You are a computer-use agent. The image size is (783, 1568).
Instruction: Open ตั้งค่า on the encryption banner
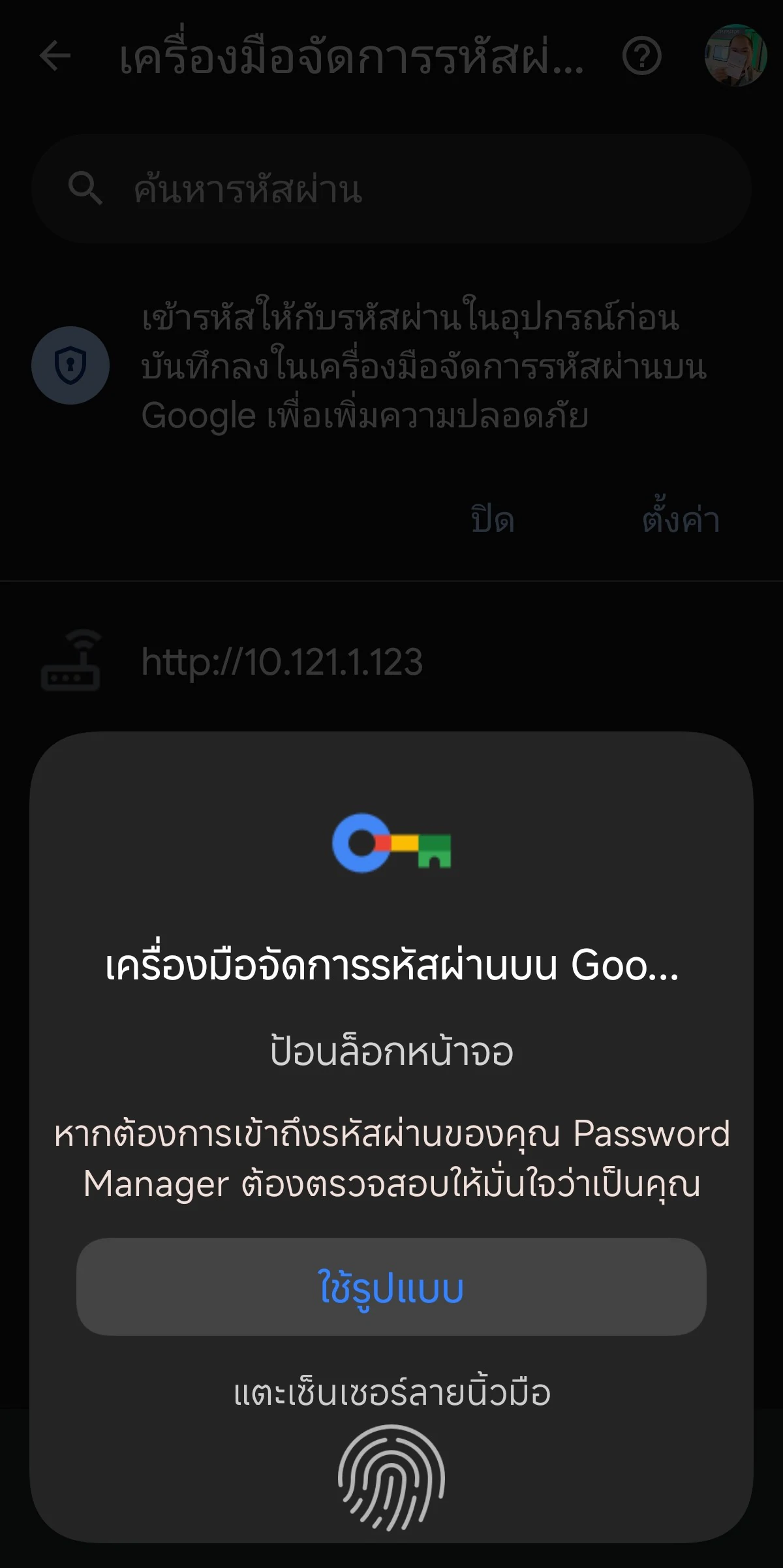(681, 520)
